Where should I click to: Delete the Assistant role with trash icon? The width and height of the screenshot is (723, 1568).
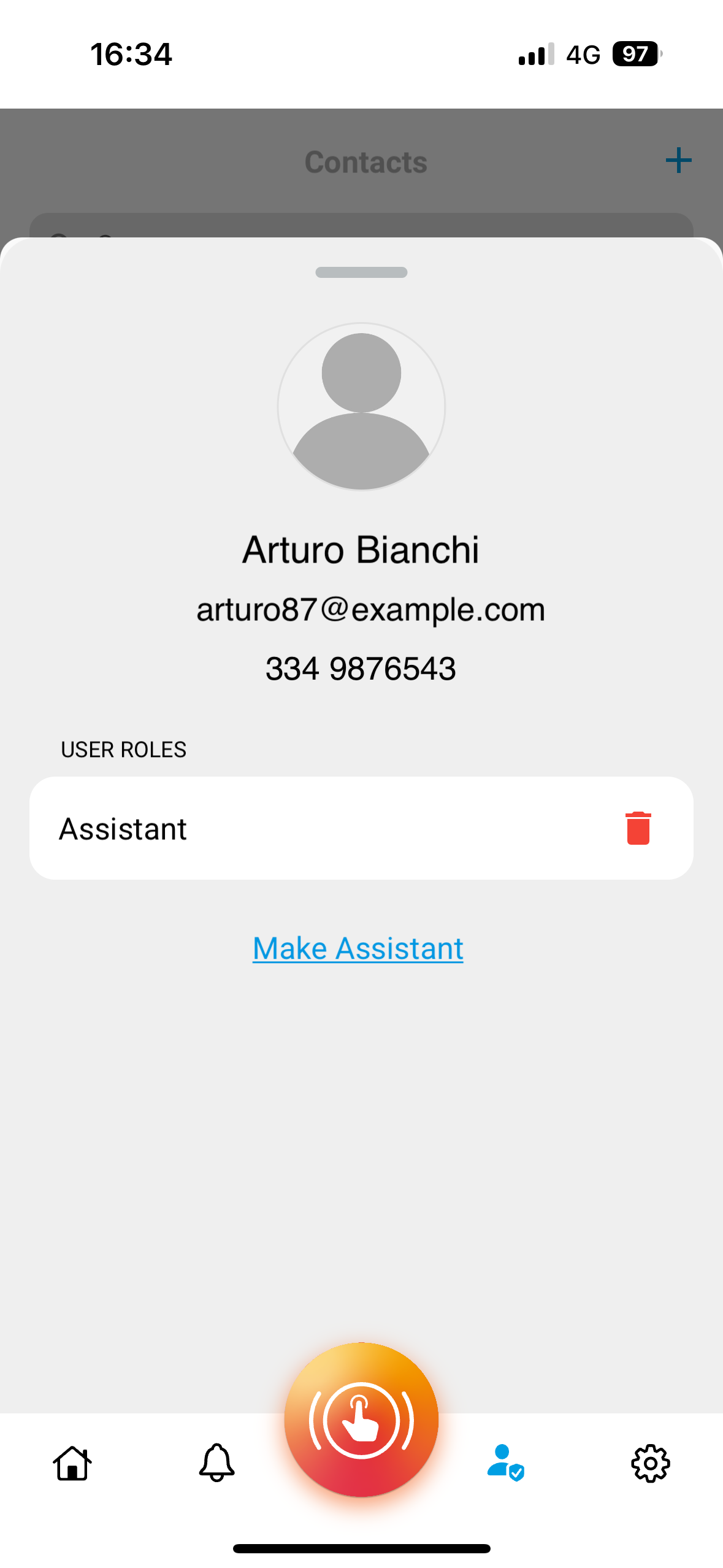click(638, 828)
